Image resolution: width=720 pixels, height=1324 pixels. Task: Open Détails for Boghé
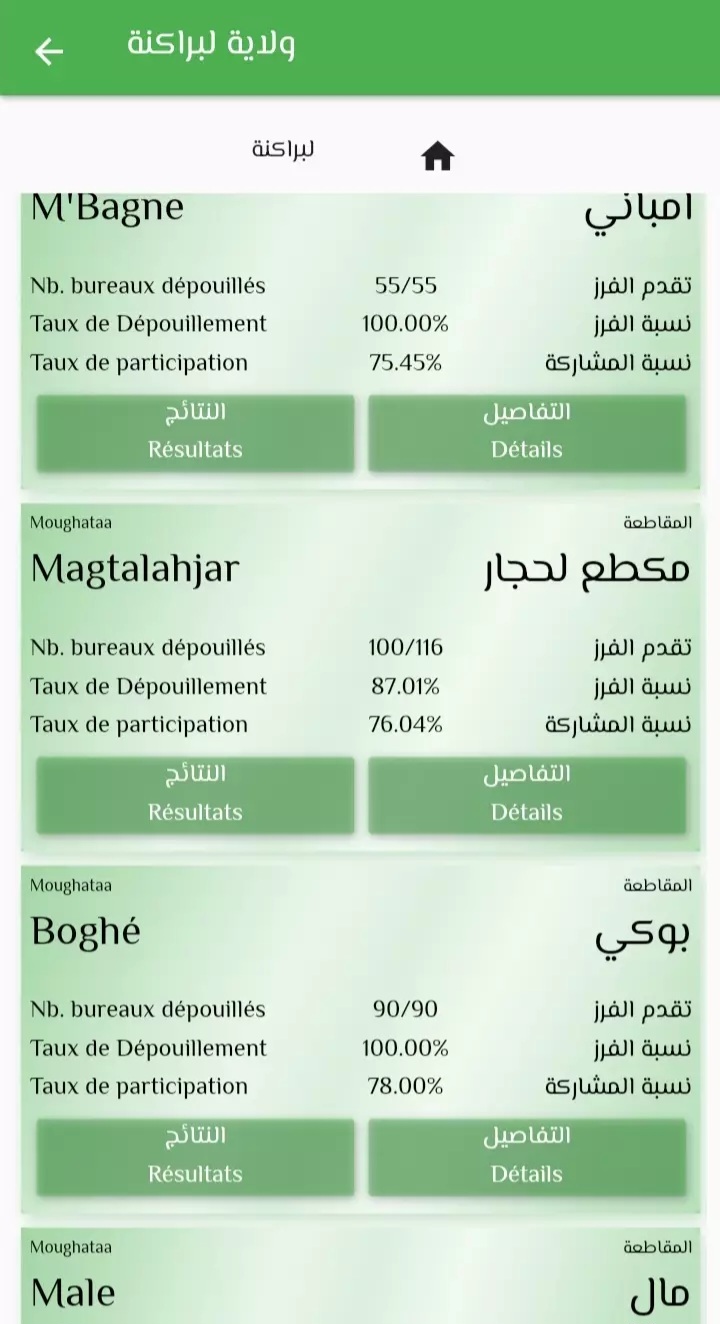coord(527,1157)
